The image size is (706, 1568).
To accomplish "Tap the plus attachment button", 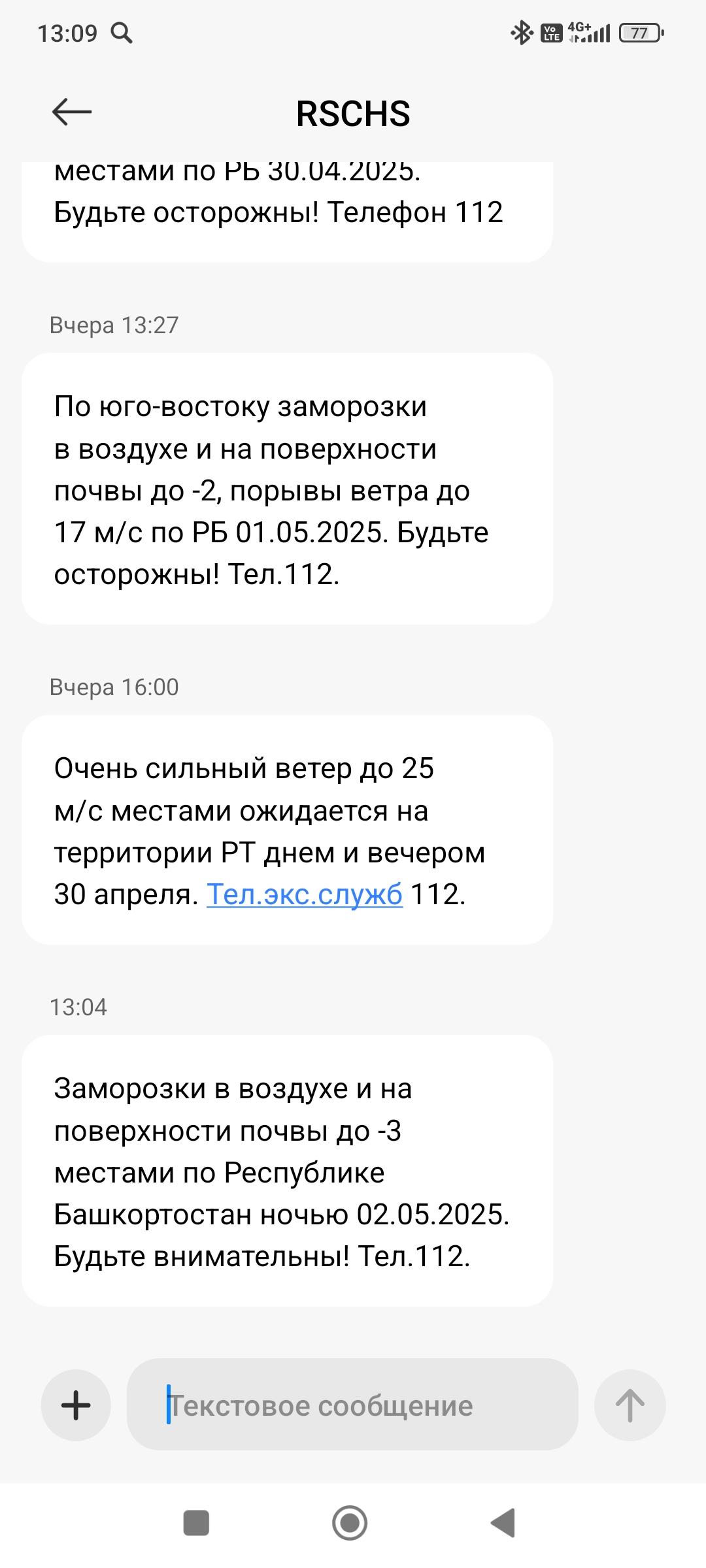I will pos(76,1405).
